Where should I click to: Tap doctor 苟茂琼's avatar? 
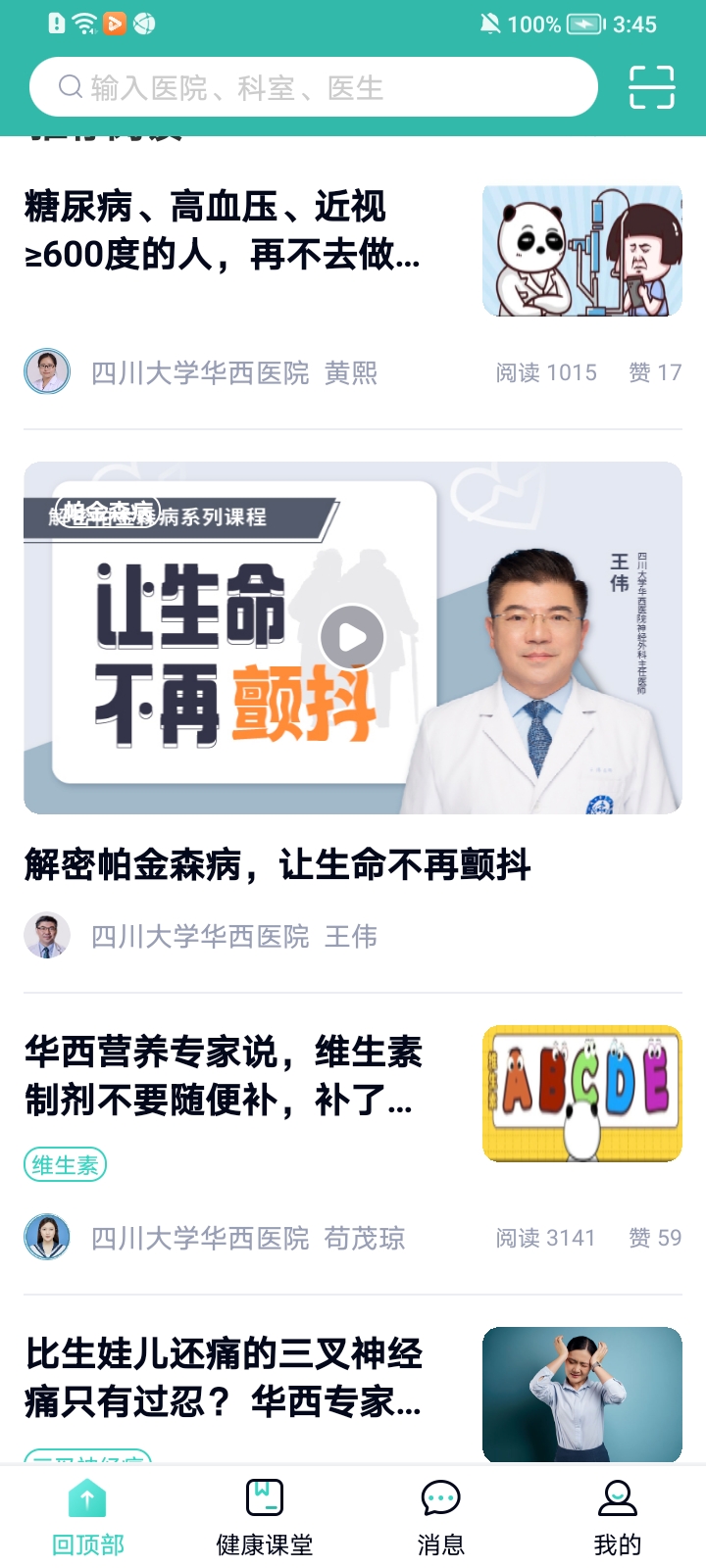click(x=46, y=1236)
